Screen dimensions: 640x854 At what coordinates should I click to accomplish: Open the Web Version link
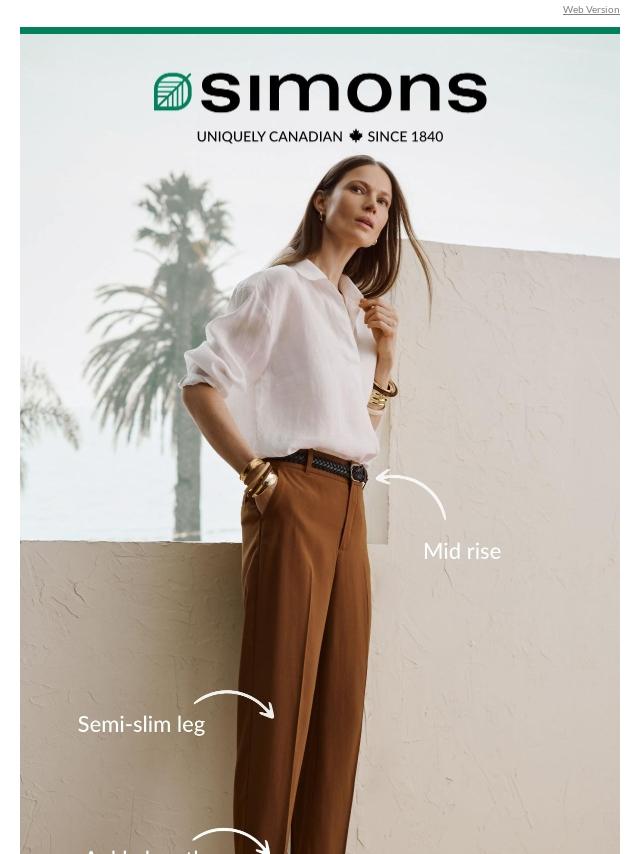(590, 10)
